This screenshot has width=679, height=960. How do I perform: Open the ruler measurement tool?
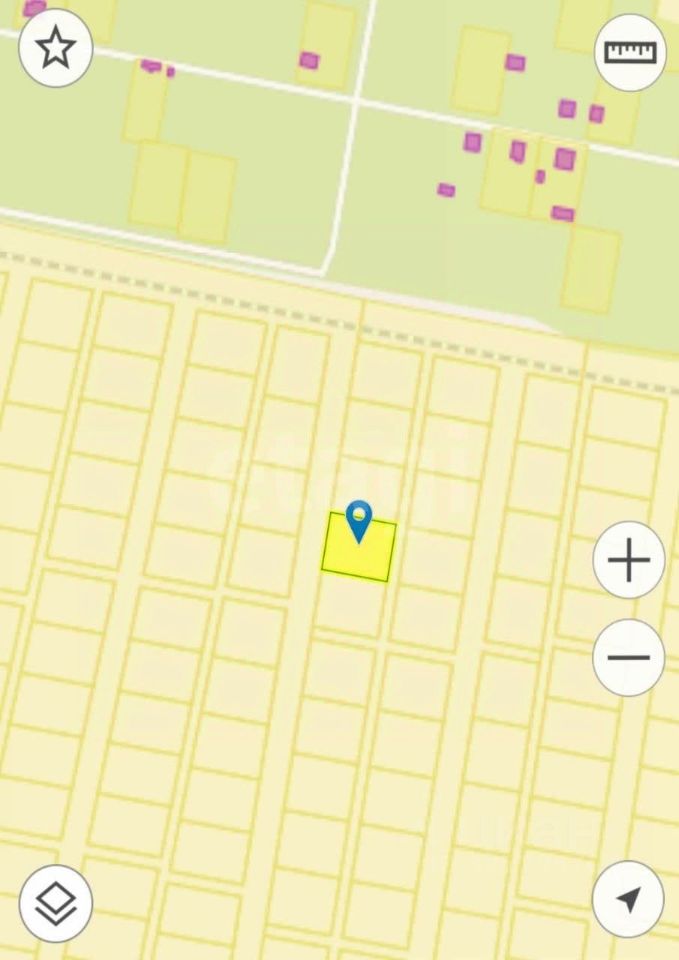(630, 52)
